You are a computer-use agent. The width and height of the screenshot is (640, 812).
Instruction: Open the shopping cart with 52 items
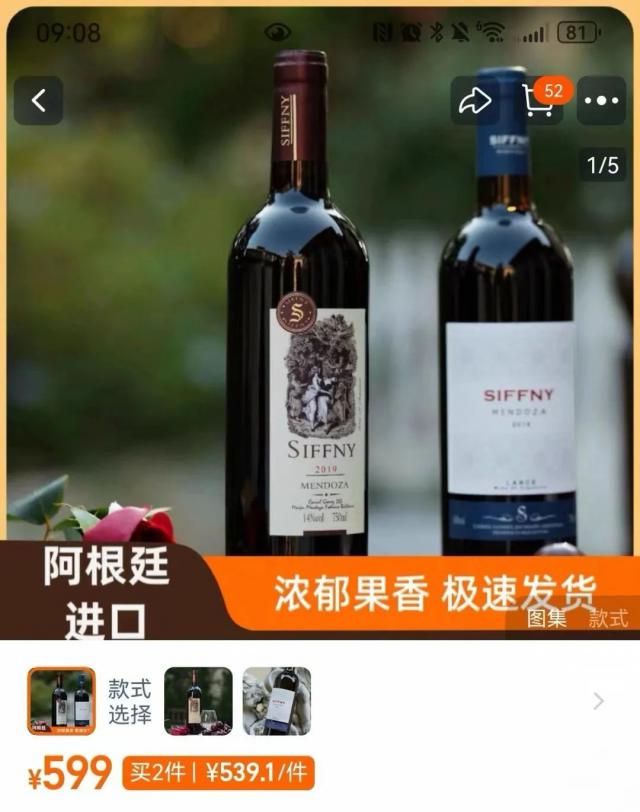pos(541,100)
